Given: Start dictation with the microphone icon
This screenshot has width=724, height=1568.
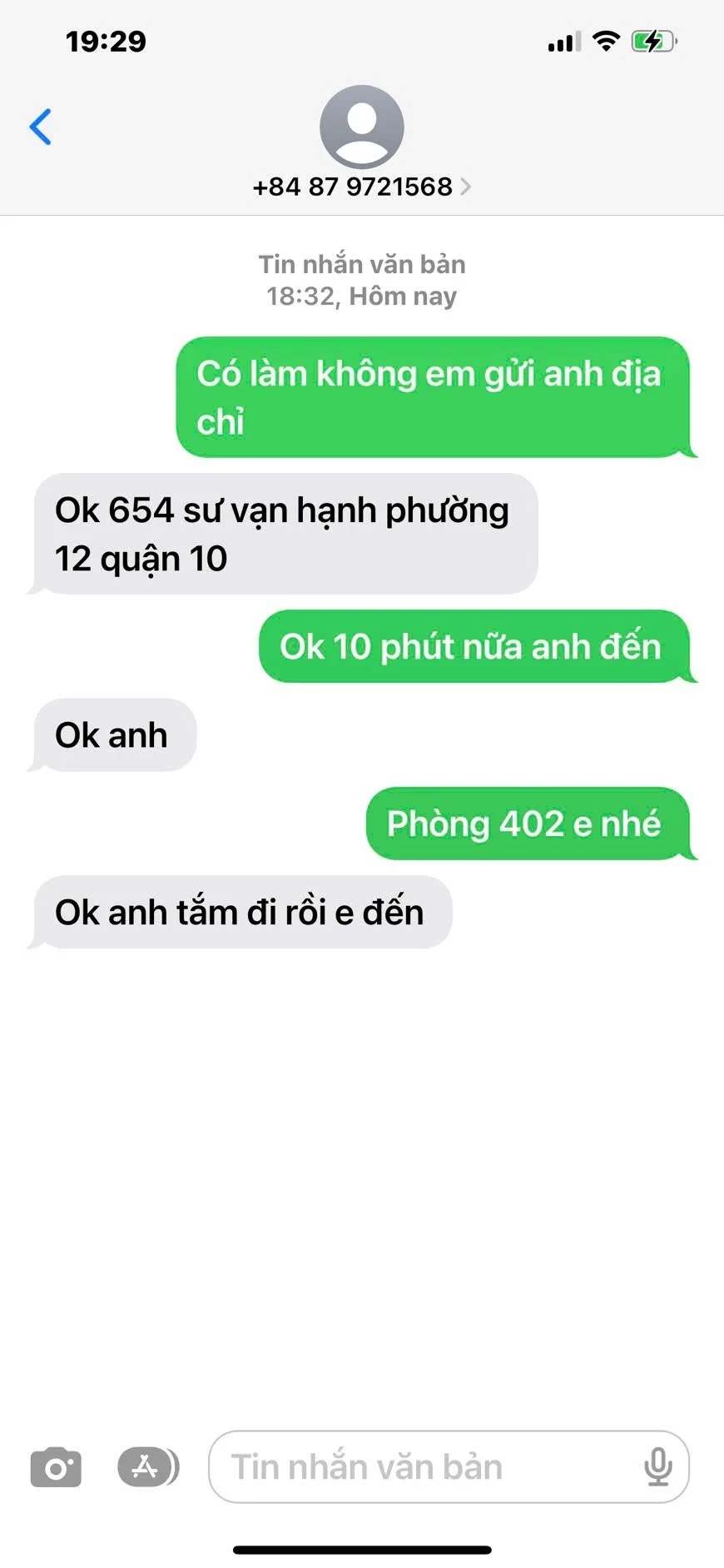Looking at the screenshot, I should point(657,1467).
